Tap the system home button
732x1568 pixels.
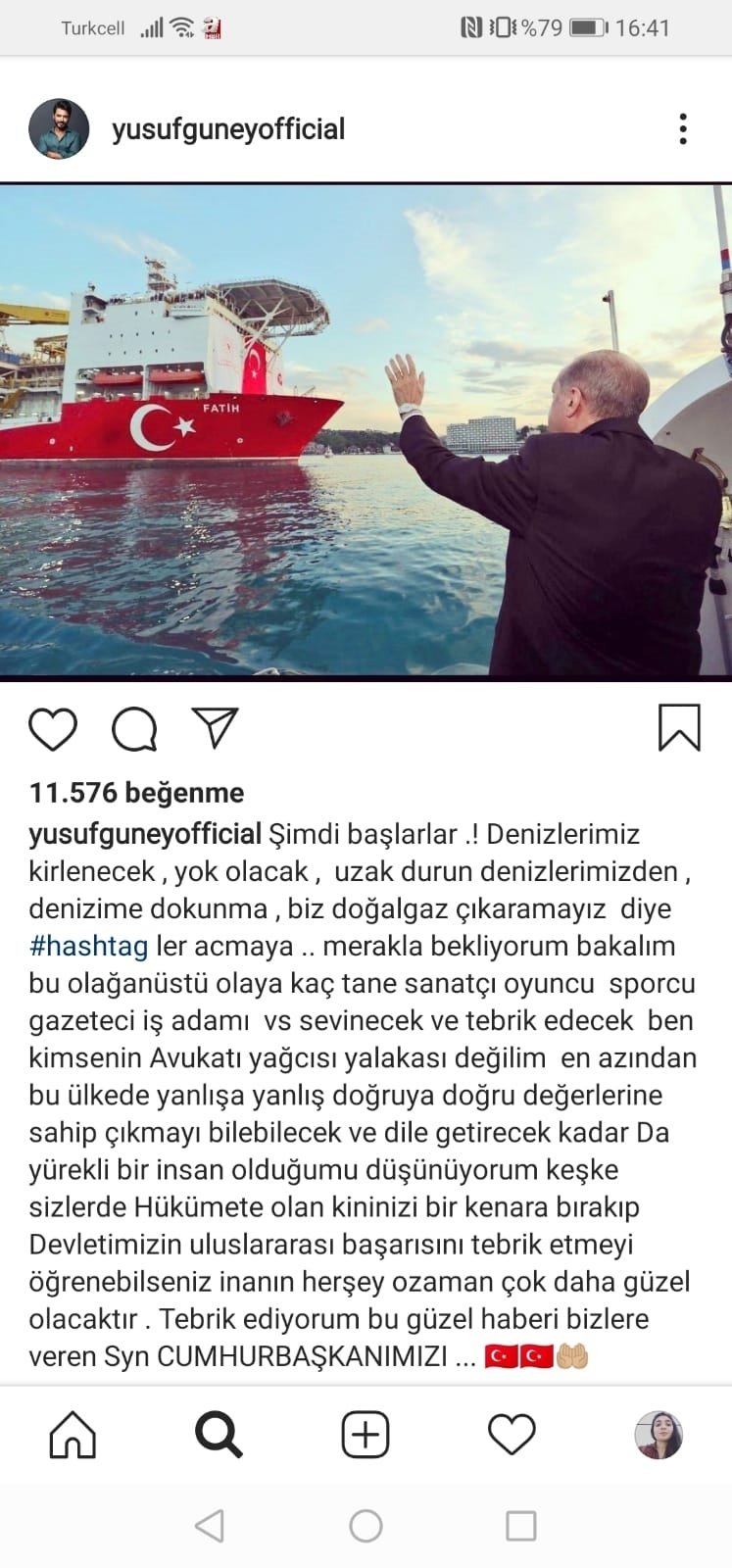(366, 1526)
